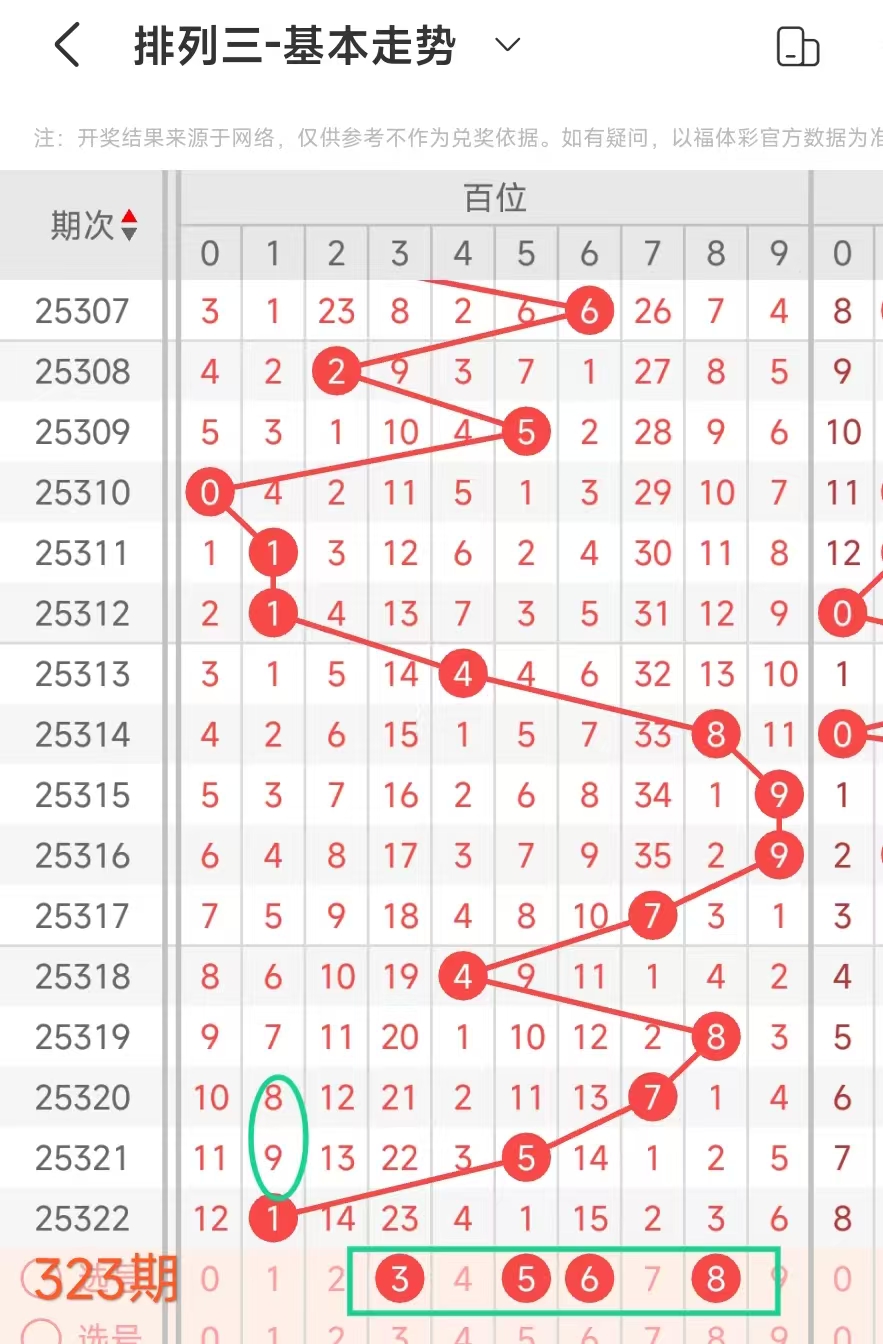The image size is (883, 1344).
Task: Go back with the top-left arrow
Action: 66,46
